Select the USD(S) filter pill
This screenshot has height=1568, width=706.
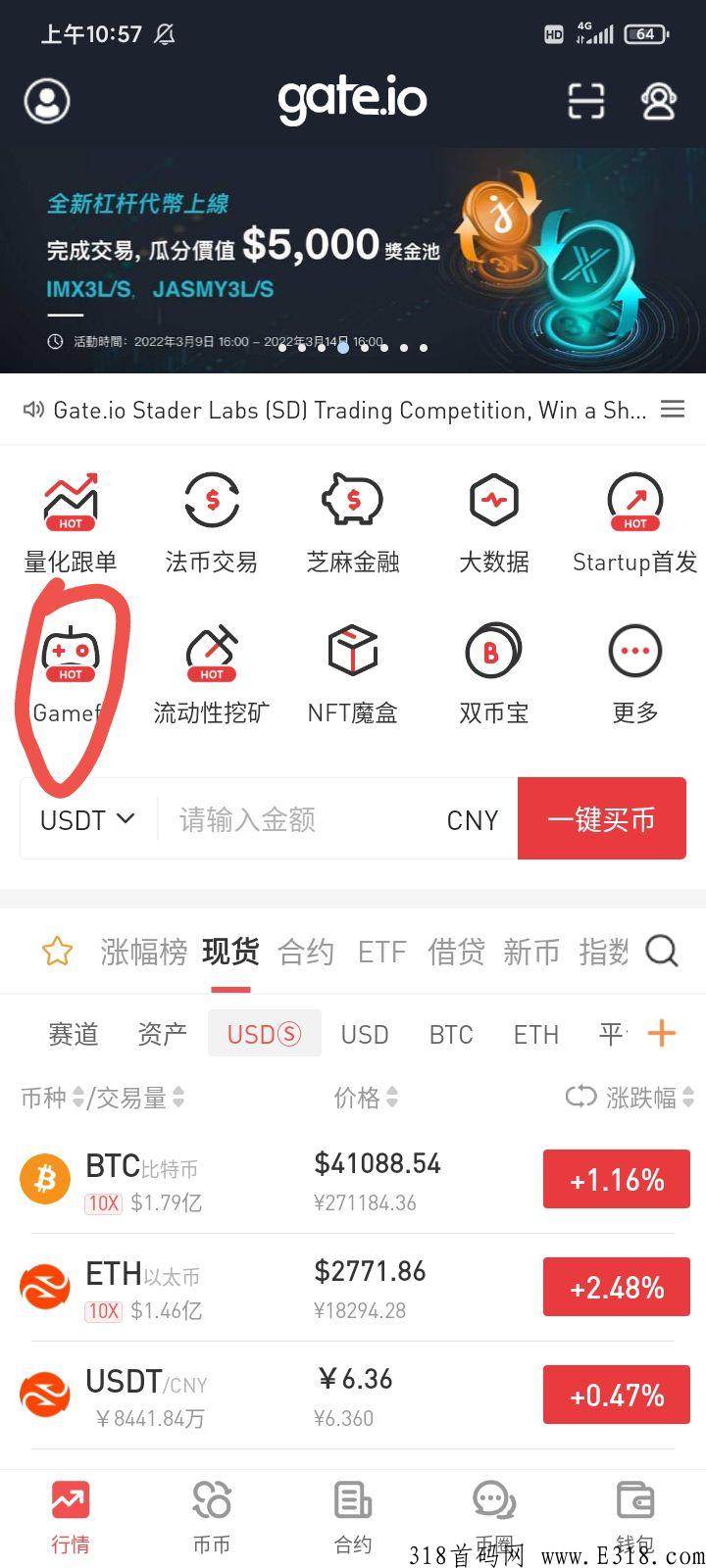tap(264, 1033)
